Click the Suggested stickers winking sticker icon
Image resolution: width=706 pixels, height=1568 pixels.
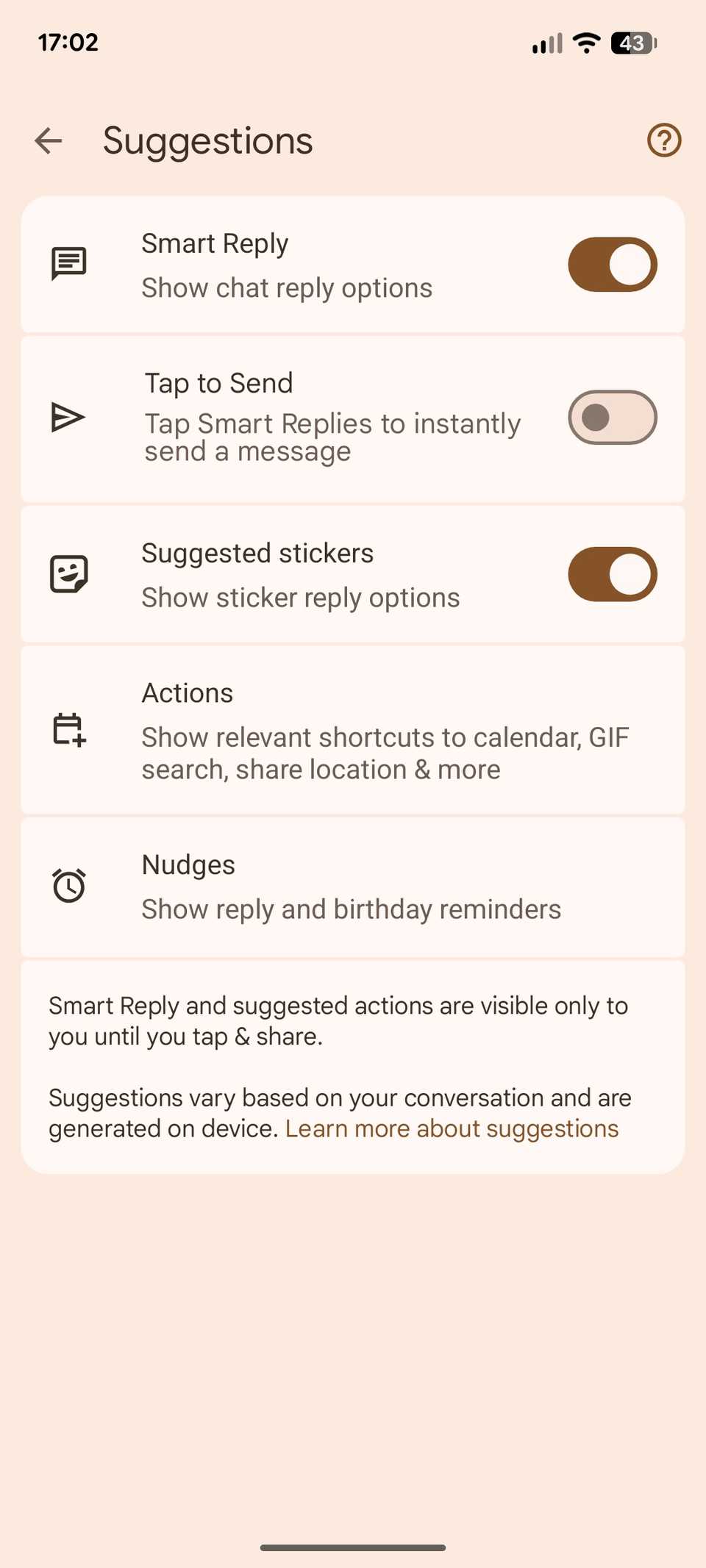coord(68,574)
